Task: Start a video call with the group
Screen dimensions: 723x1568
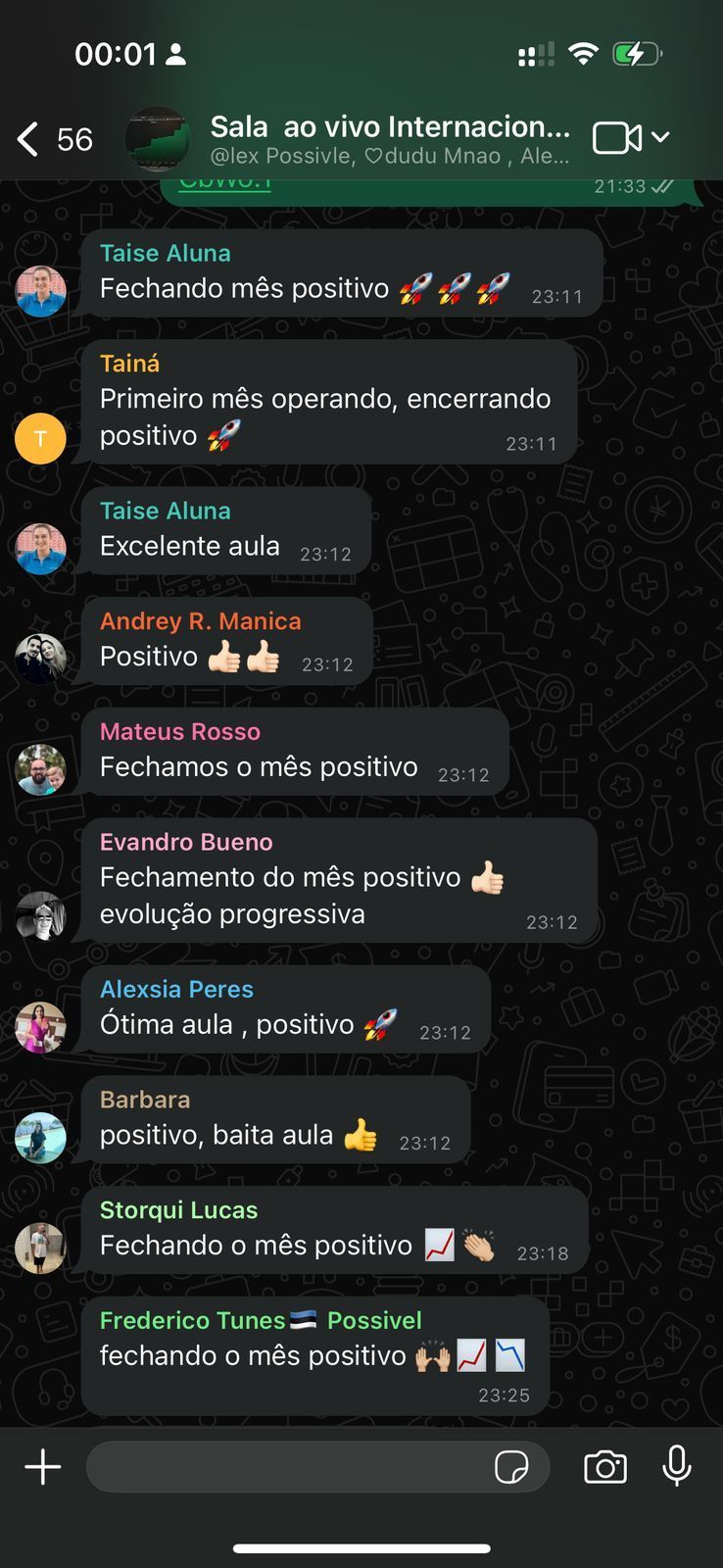Action: coord(617,138)
